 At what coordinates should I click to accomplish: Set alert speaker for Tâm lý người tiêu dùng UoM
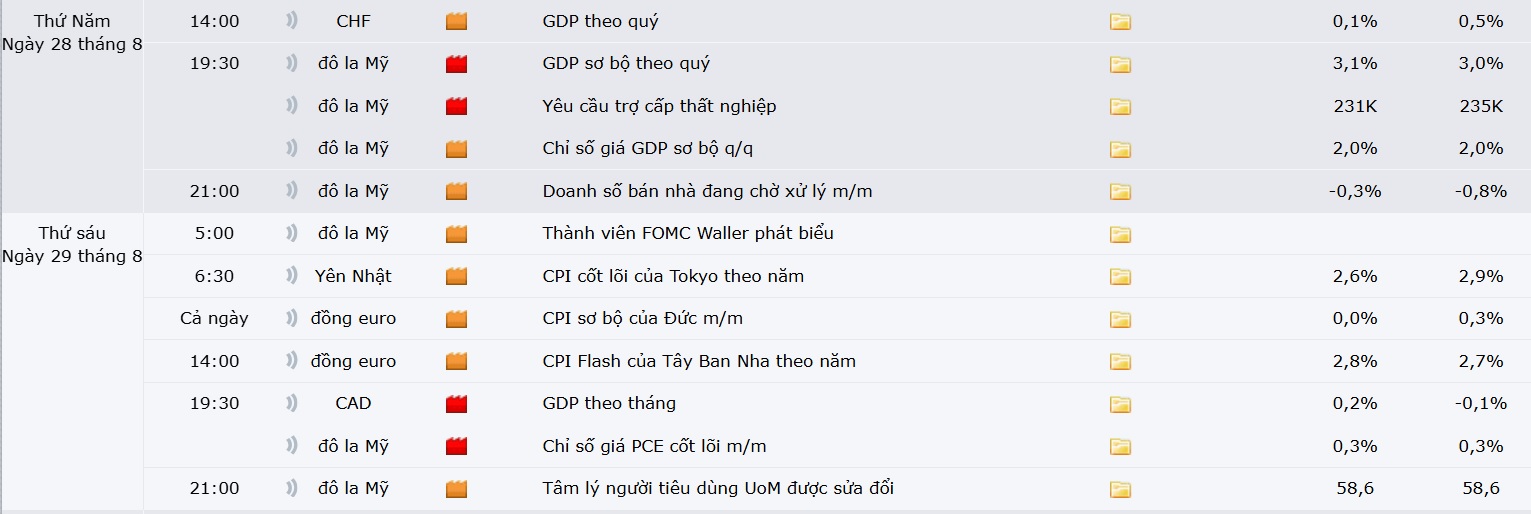(x=292, y=488)
